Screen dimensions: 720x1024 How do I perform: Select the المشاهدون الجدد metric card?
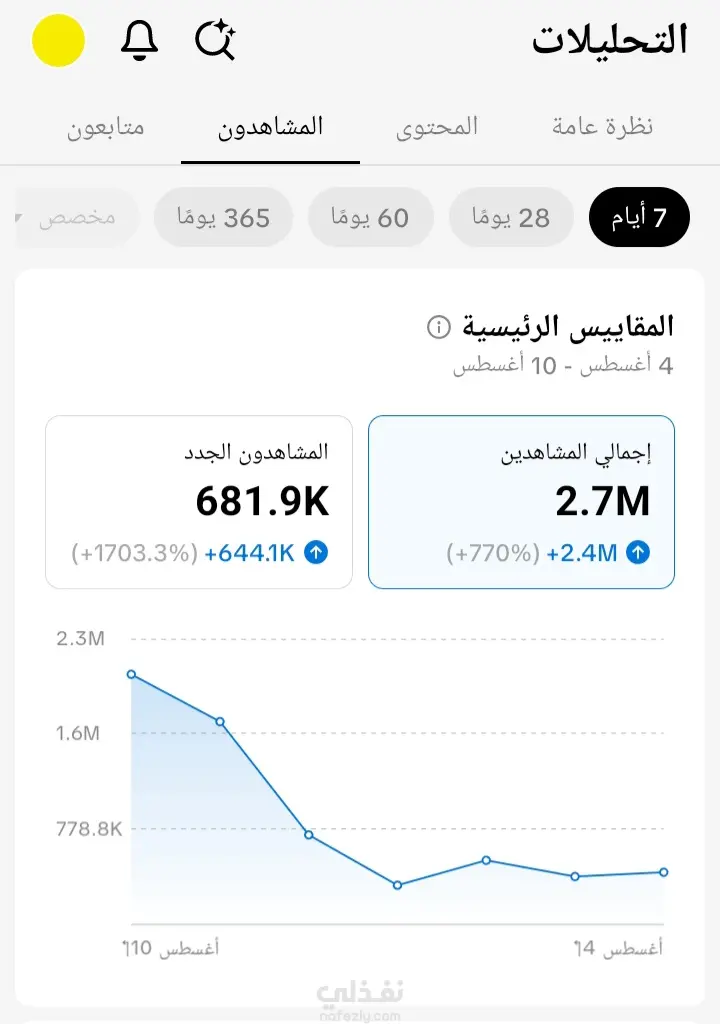pos(199,502)
